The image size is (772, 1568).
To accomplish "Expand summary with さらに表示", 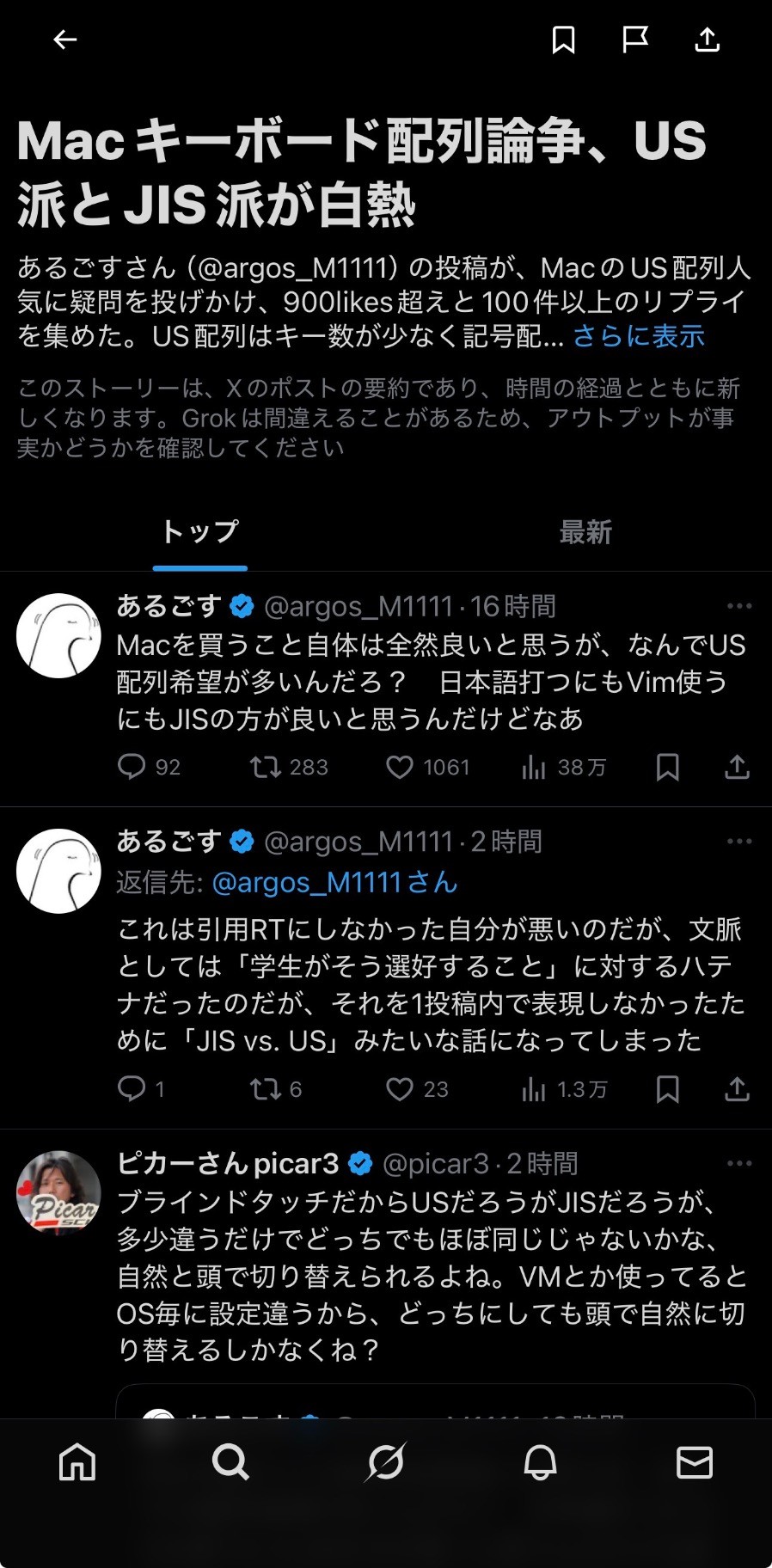I will click(x=639, y=336).
